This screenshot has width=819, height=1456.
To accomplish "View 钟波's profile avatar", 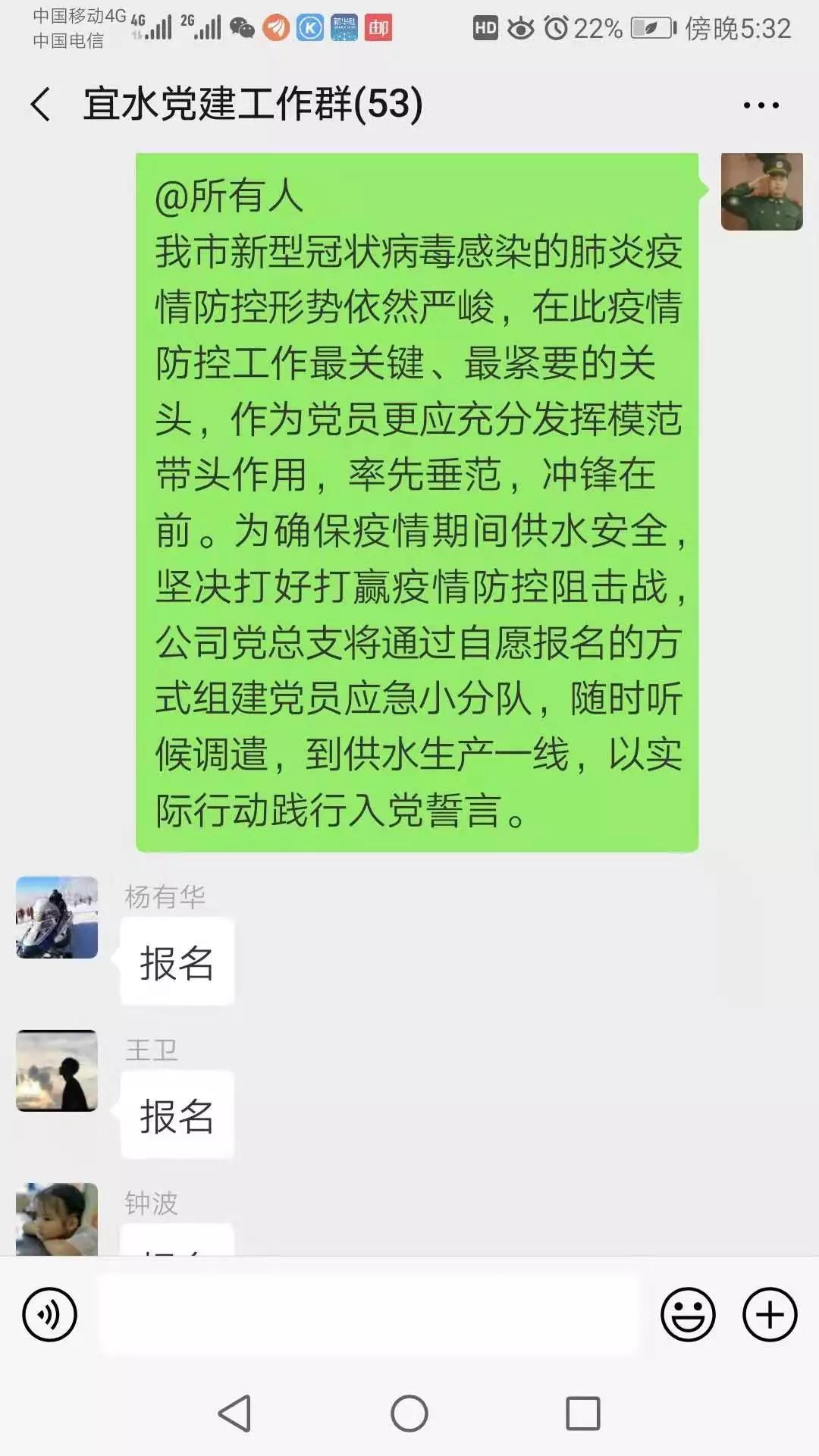I will pyautogui.click(x=57, y=1218).
